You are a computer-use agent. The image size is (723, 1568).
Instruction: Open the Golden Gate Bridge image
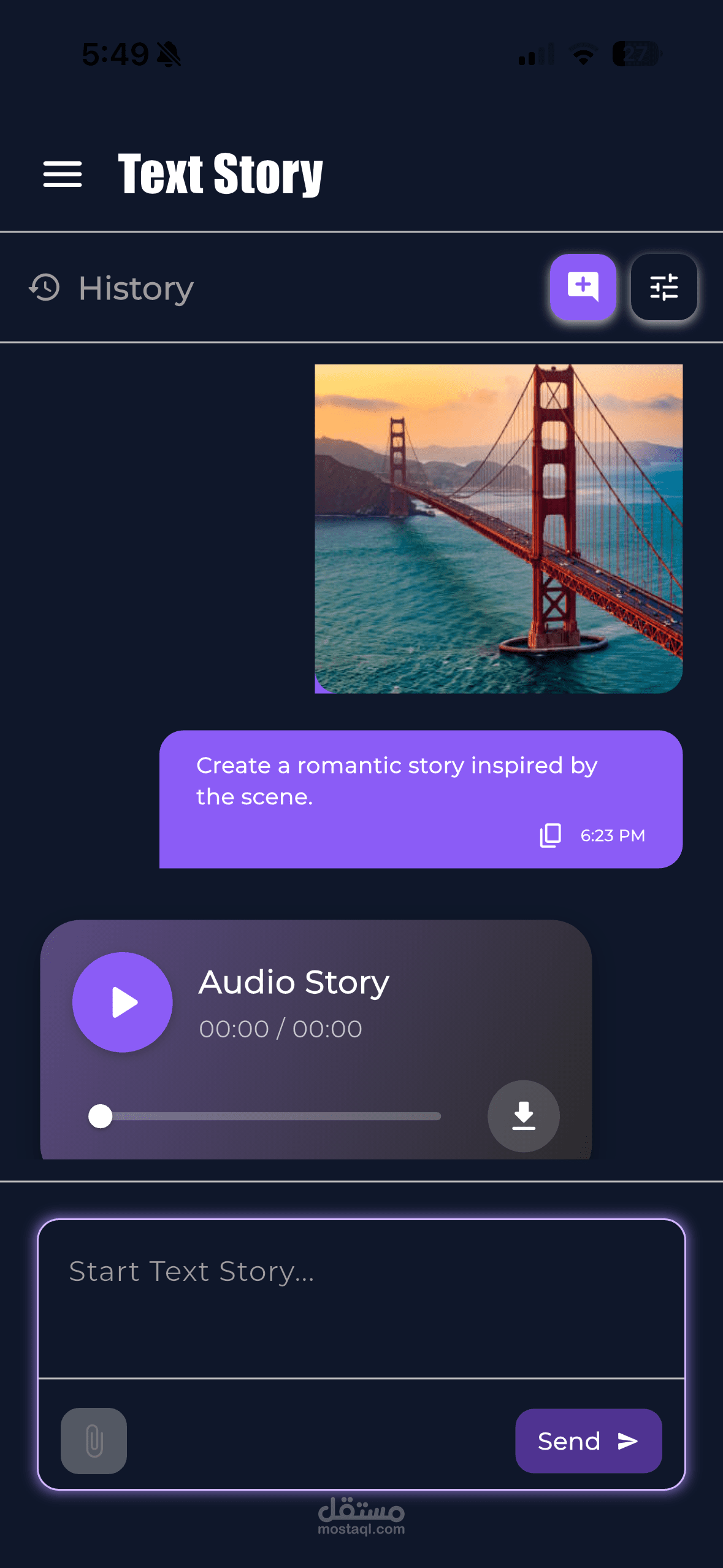coord(498,529)
